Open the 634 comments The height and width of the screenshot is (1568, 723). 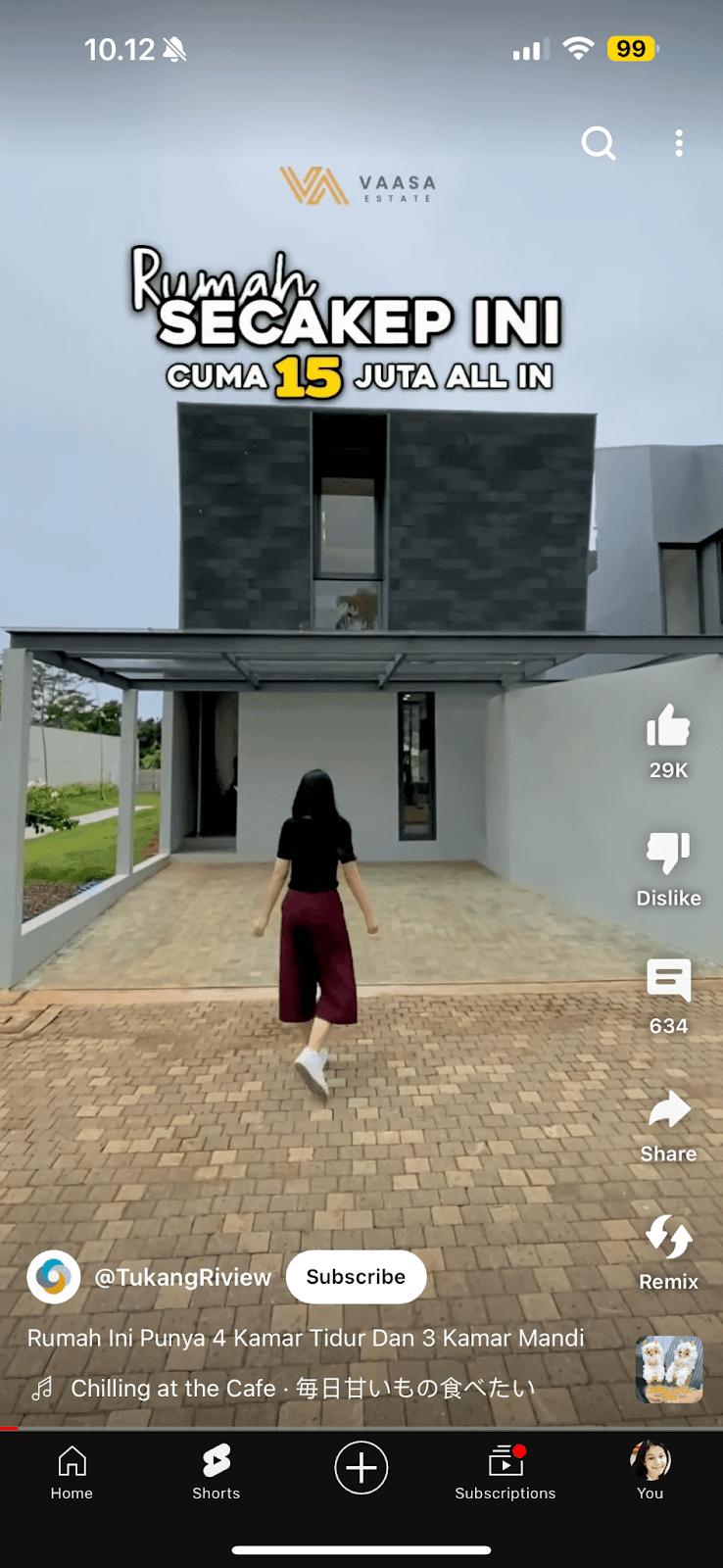[x=668, y=981]
